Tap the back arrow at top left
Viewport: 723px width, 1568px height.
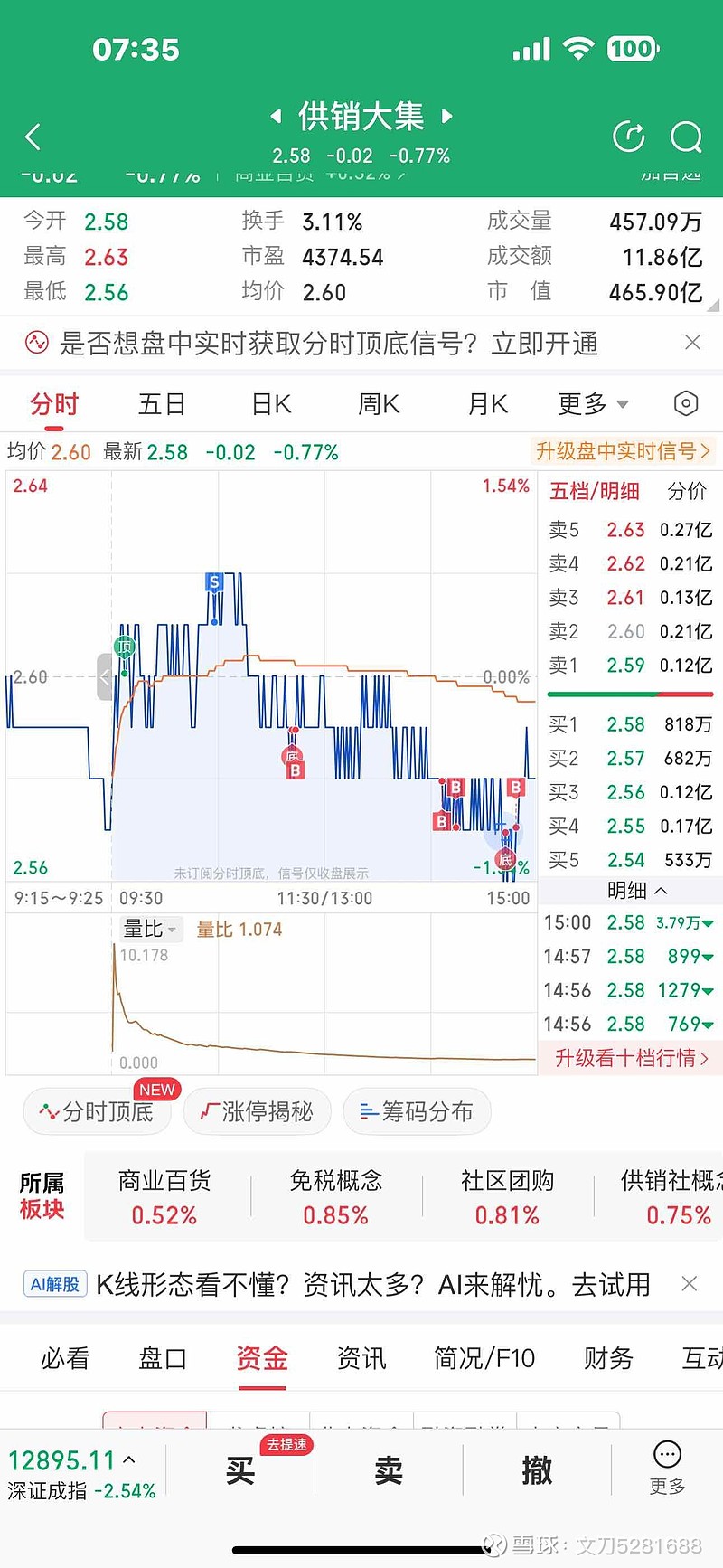[x=33, y=137]
